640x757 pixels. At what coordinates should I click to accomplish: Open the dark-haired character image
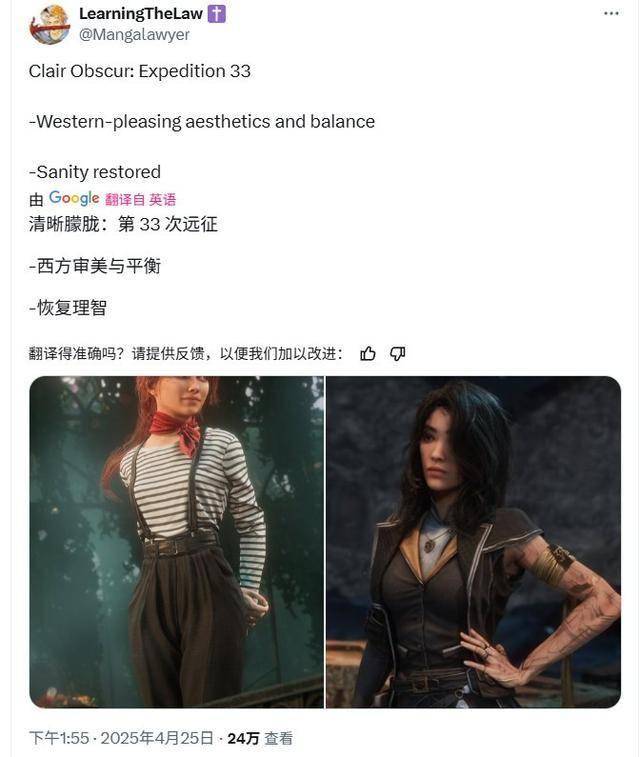pyautogui.click(x=473, y=541)
